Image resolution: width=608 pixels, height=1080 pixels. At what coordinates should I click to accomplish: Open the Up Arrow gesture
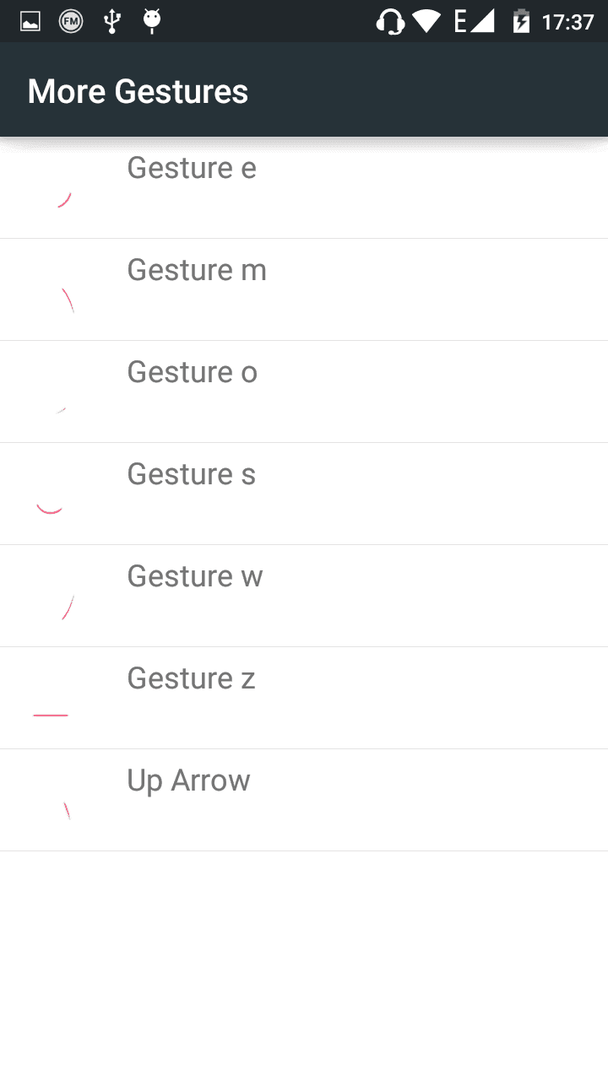[304, 800]
